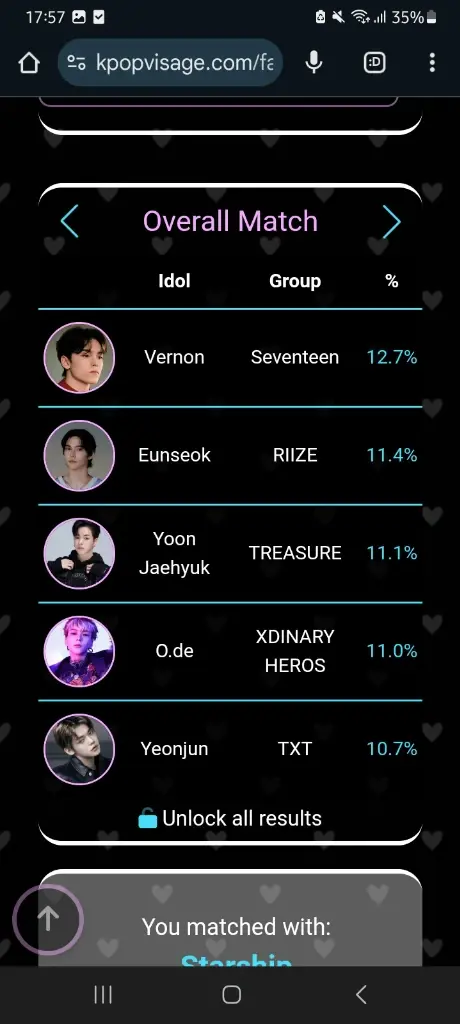Start voice search with the microphone

314,63
